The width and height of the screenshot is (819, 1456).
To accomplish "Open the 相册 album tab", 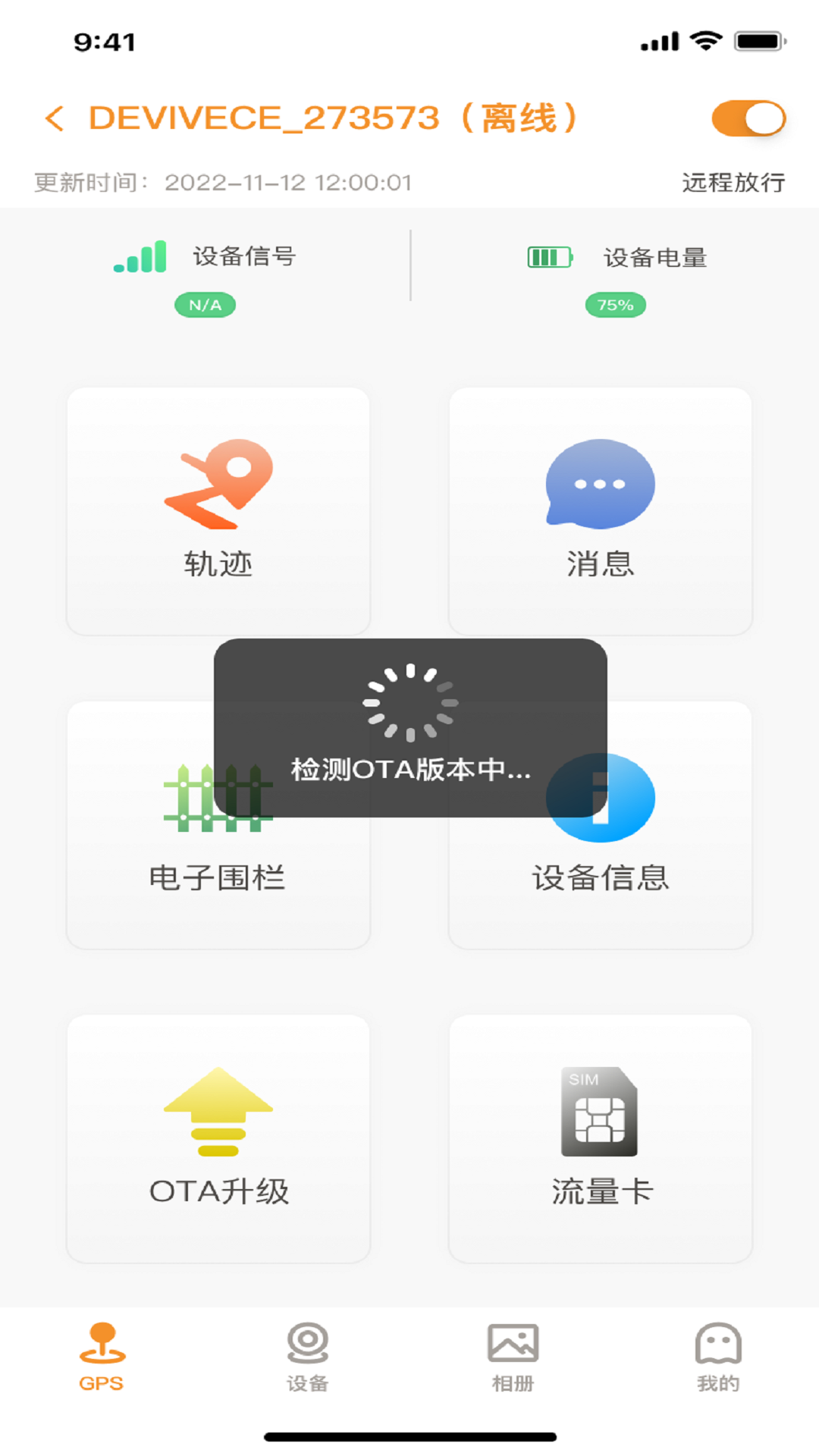I will (513, 1361).
